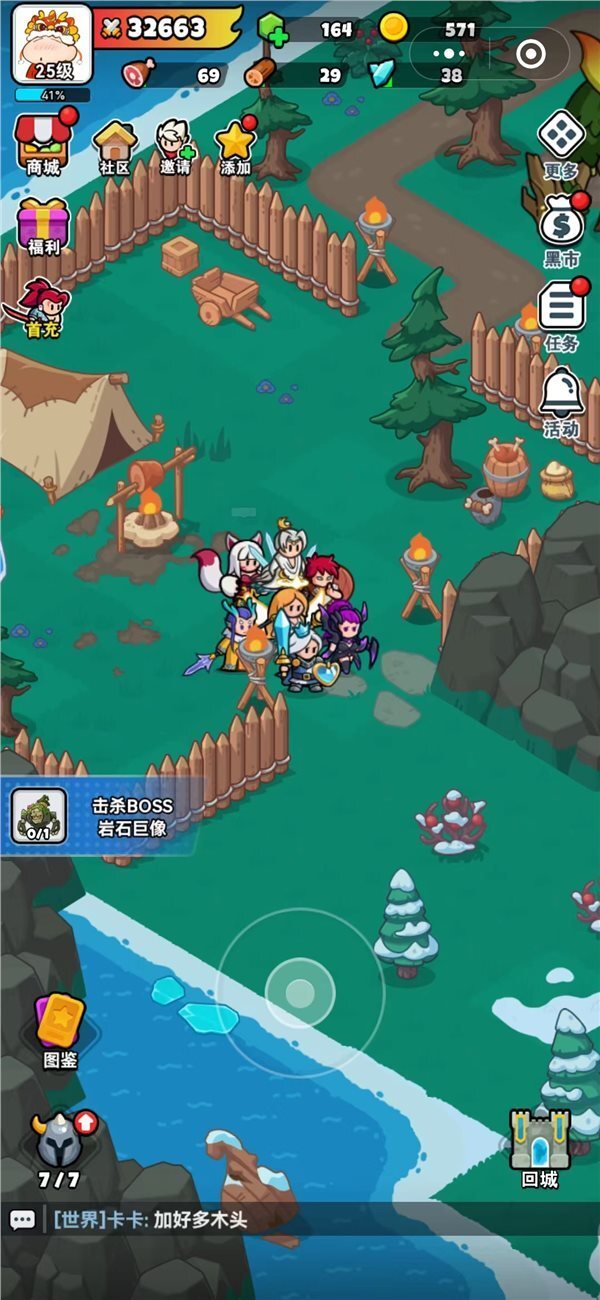This screenshot has width=600, height=1300.
Task: Open the mini program three-dot menu
Action: 455,53
